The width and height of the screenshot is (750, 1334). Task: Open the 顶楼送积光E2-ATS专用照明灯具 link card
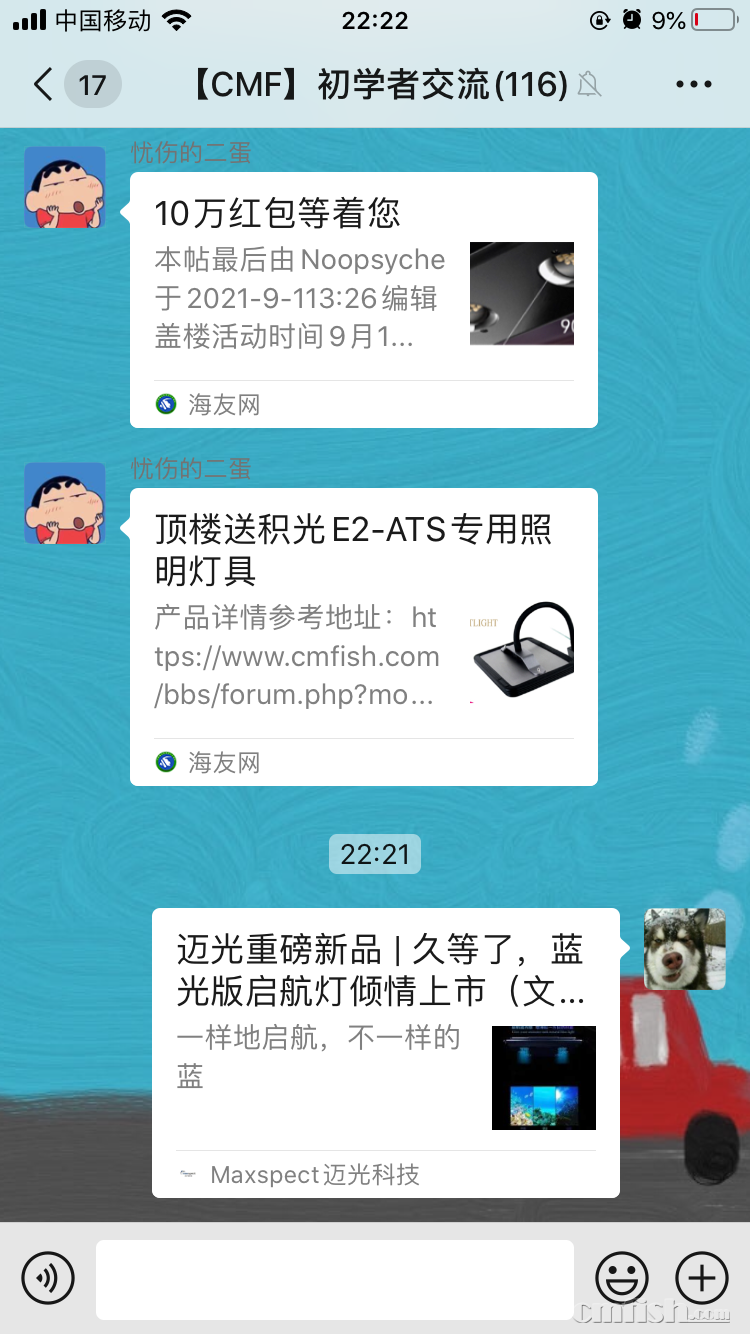(363, 635)
